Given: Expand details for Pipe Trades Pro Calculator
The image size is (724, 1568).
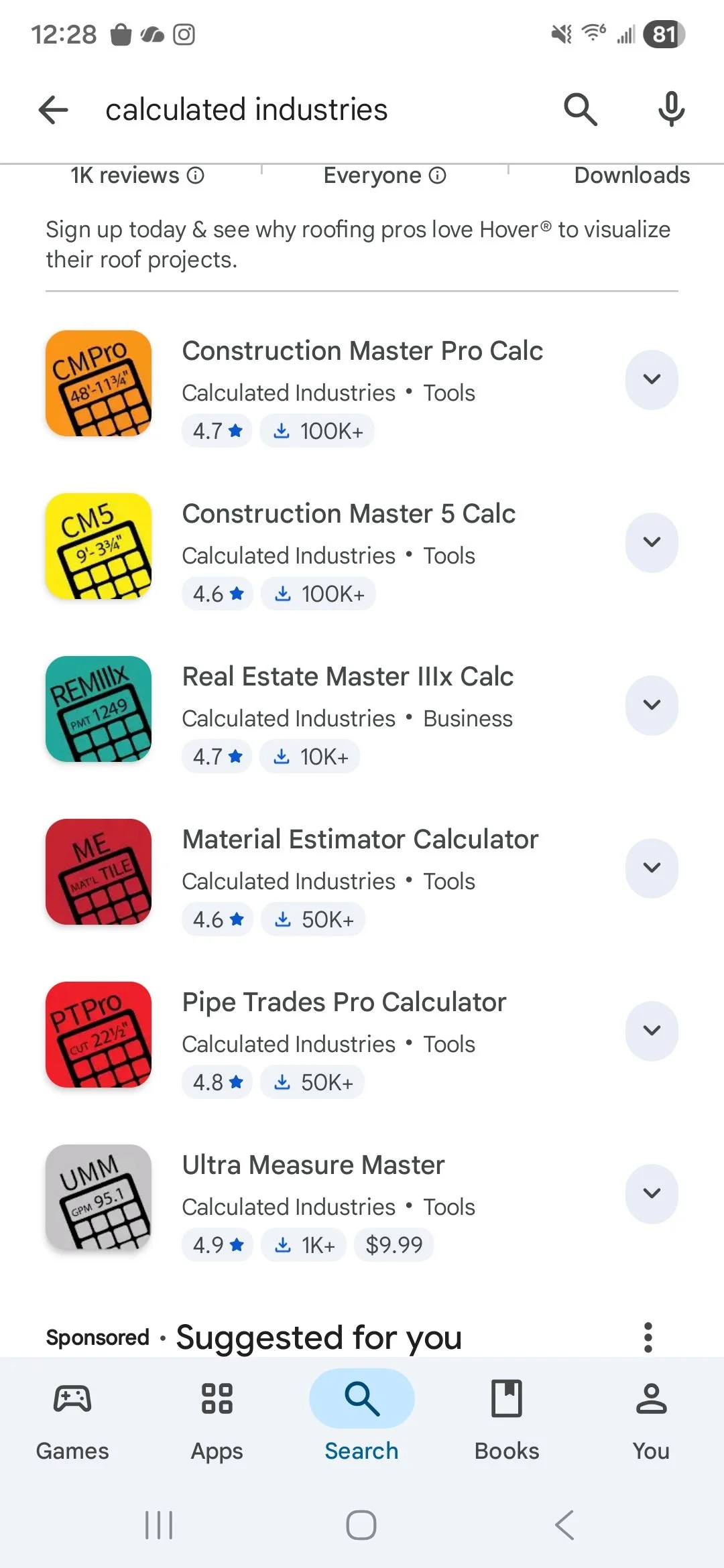Looking at the screenshot, I should tap(652, 1031).
